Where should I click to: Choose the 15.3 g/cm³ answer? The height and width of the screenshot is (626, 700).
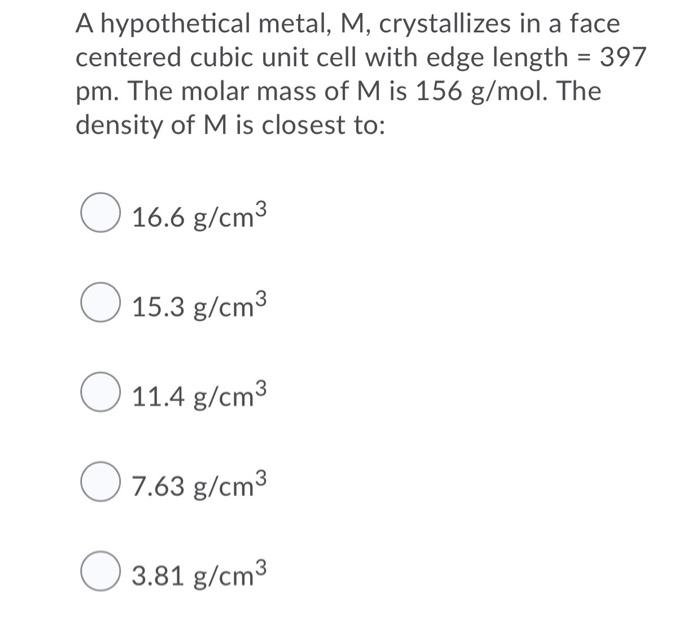[x=102, y=308]
